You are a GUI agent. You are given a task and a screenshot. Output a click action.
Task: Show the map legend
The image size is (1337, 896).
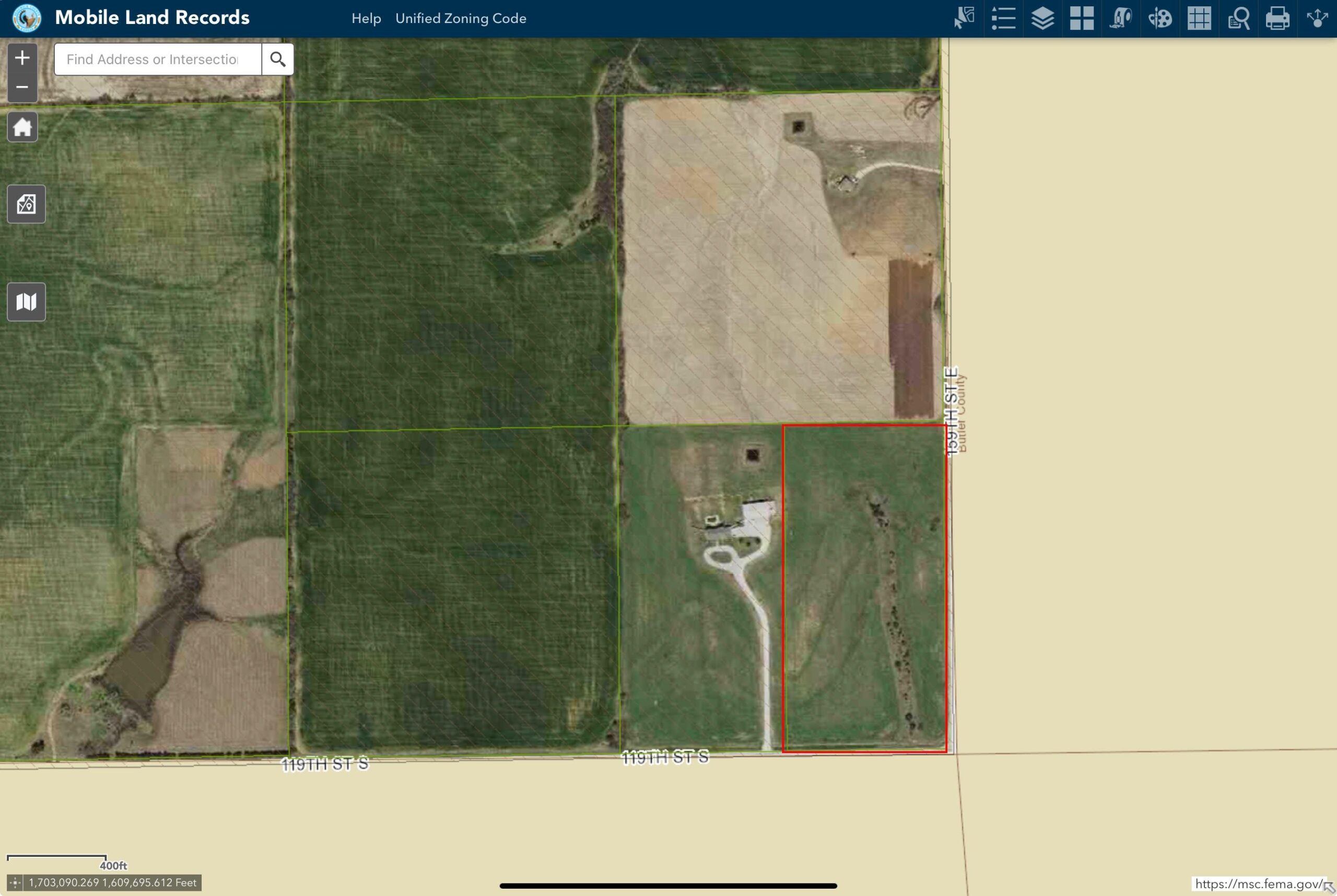click(x=1003, y=18)
